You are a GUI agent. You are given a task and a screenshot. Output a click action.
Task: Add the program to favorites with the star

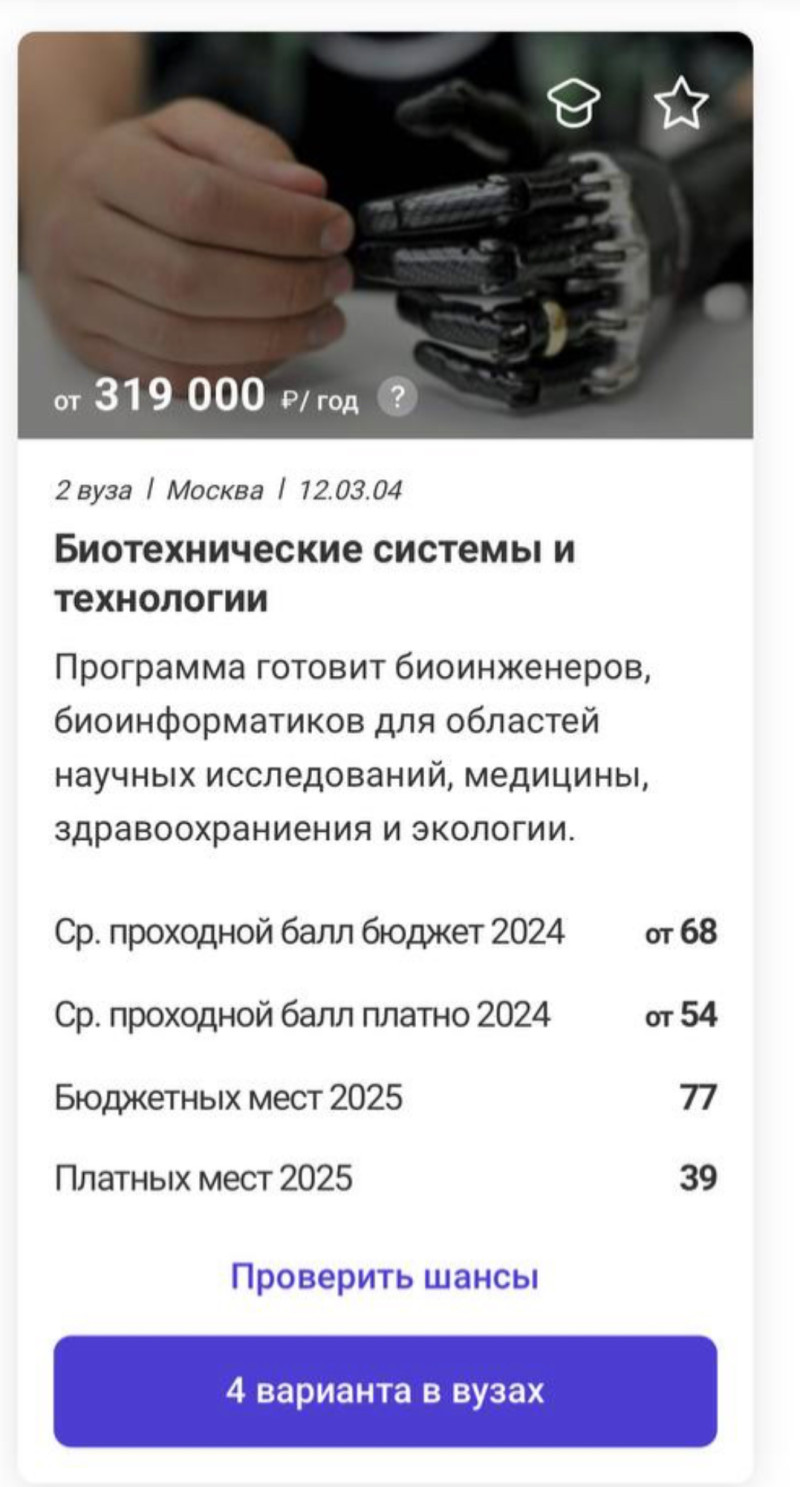click(x=680, y=104)
